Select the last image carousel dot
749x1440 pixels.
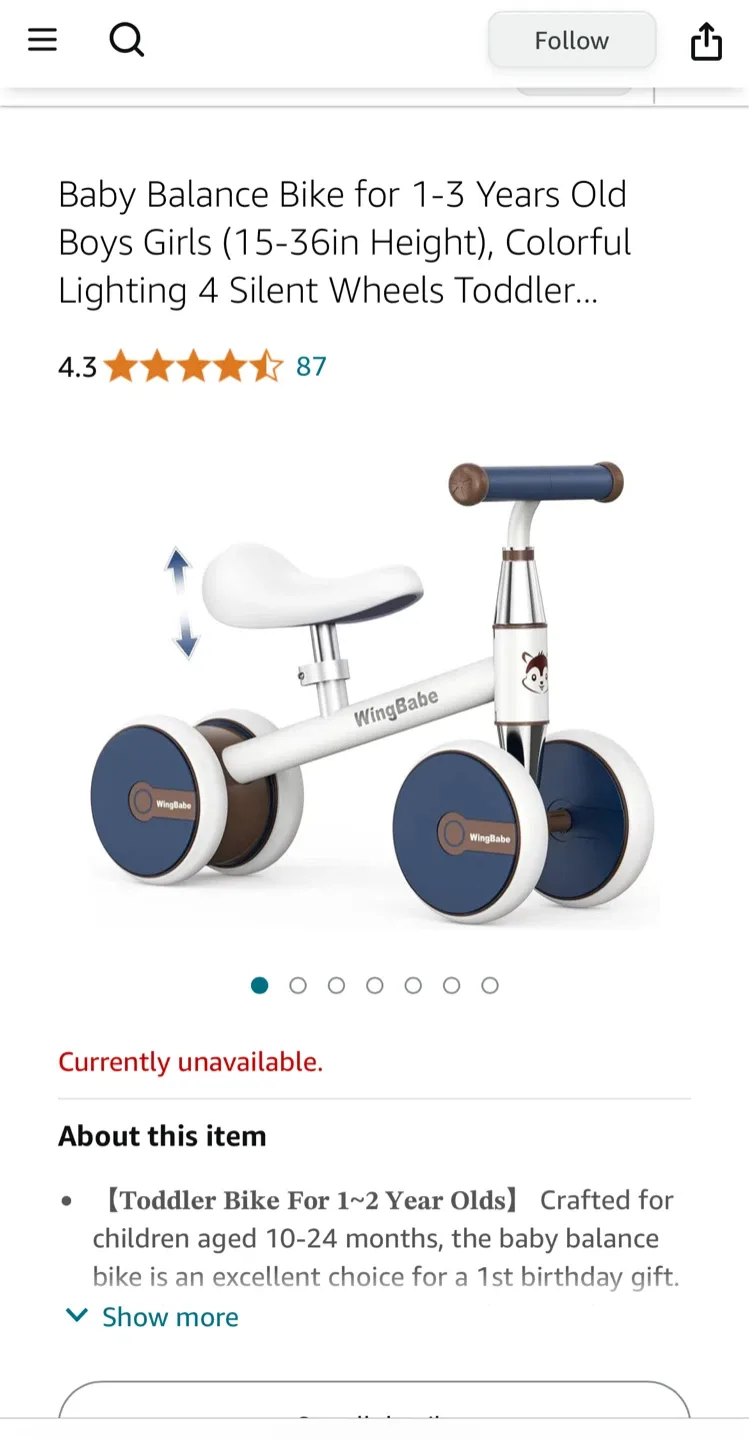[490, 985]
